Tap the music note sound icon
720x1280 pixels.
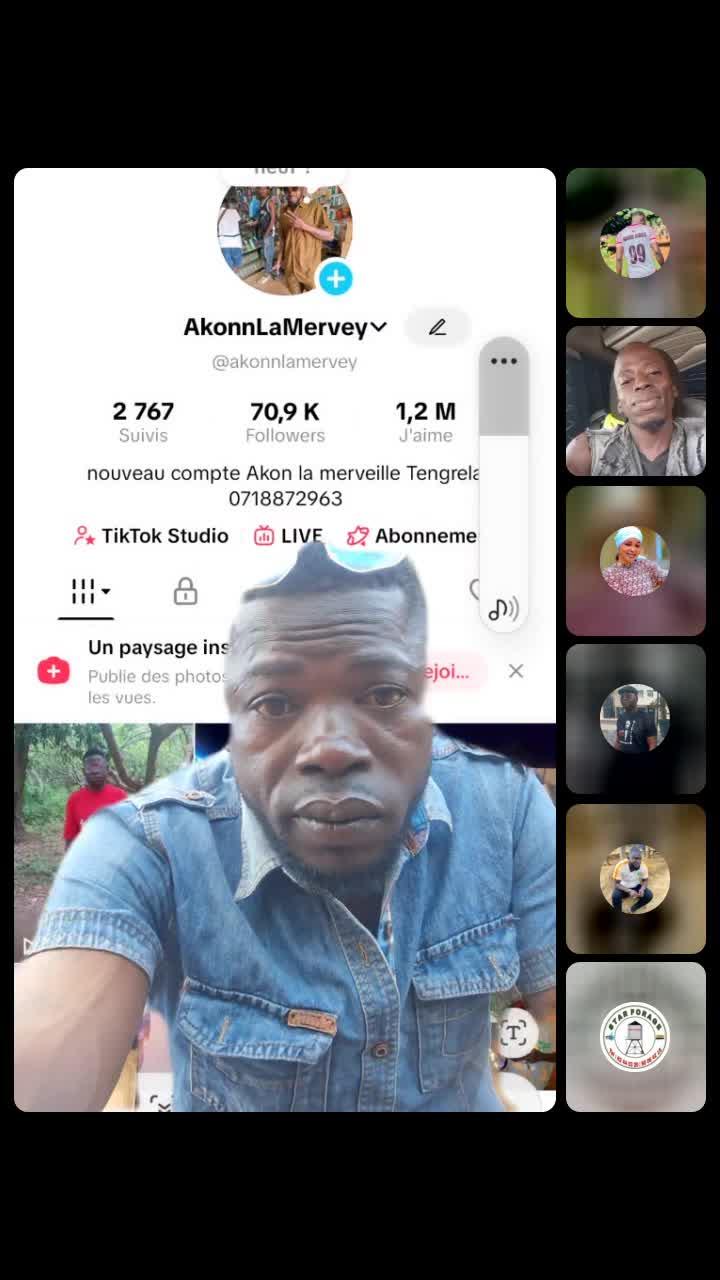(x=503, y=609)
